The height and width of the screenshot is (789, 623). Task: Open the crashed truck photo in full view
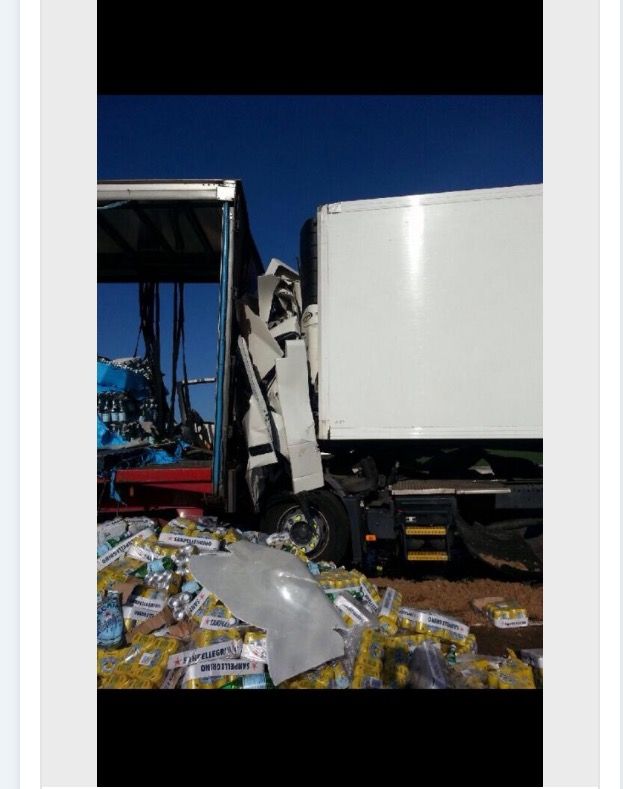pyautogui.click(x=319, y=392)
